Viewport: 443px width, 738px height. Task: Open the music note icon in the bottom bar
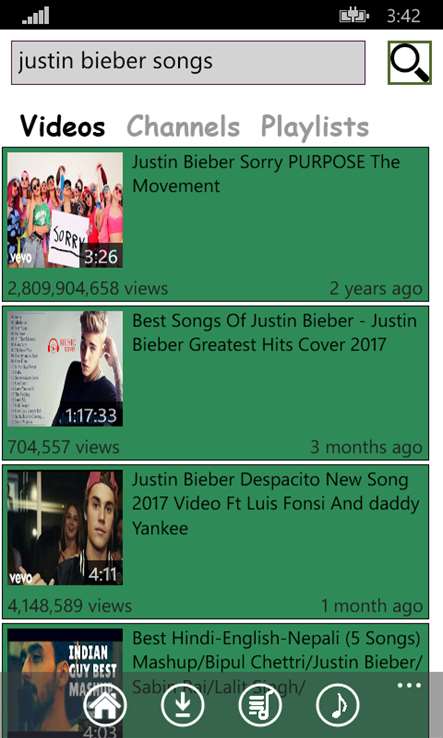pos(338,705)
